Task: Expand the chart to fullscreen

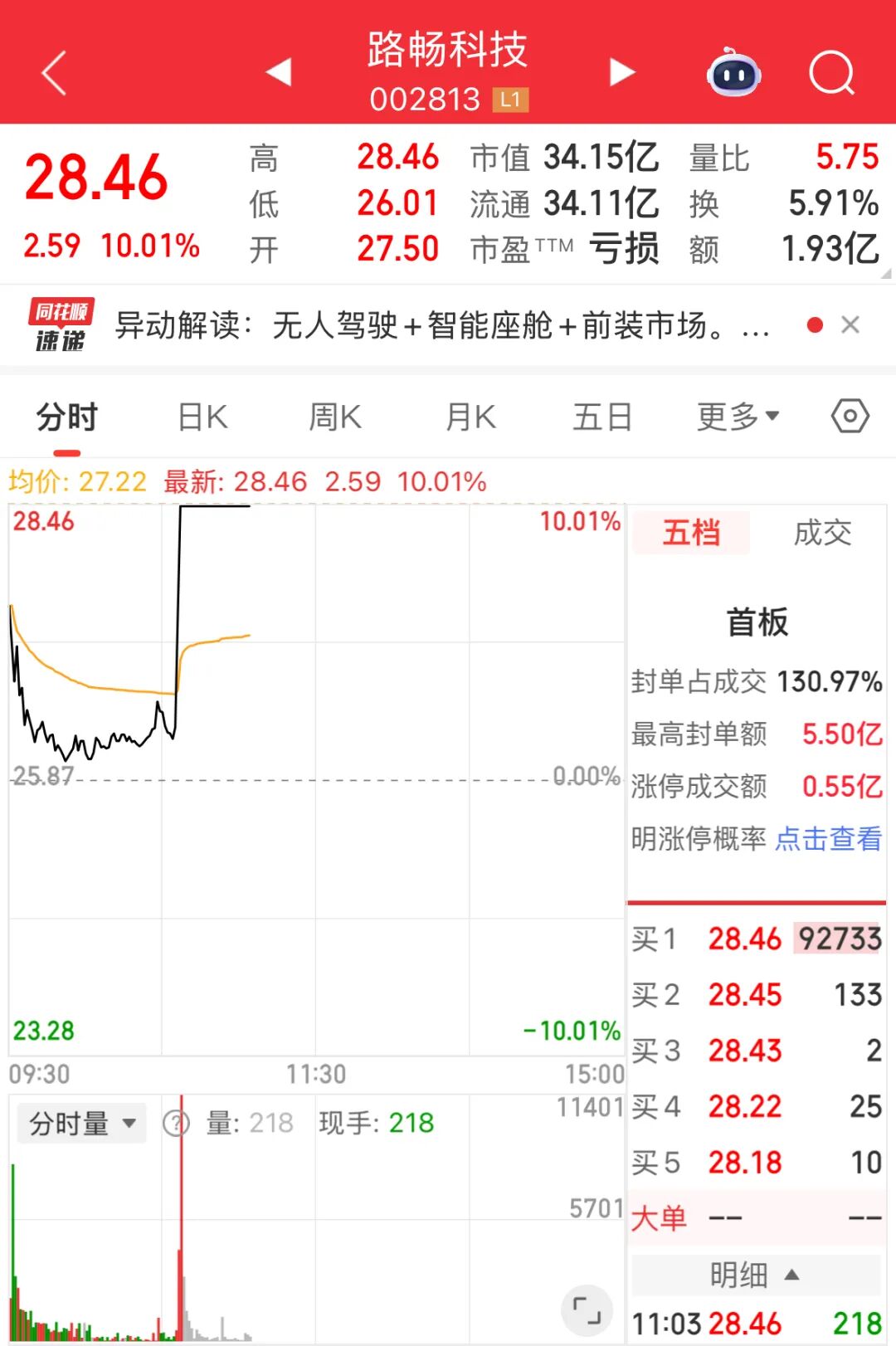Action: pyautogui.click(x=587, y=1311)
